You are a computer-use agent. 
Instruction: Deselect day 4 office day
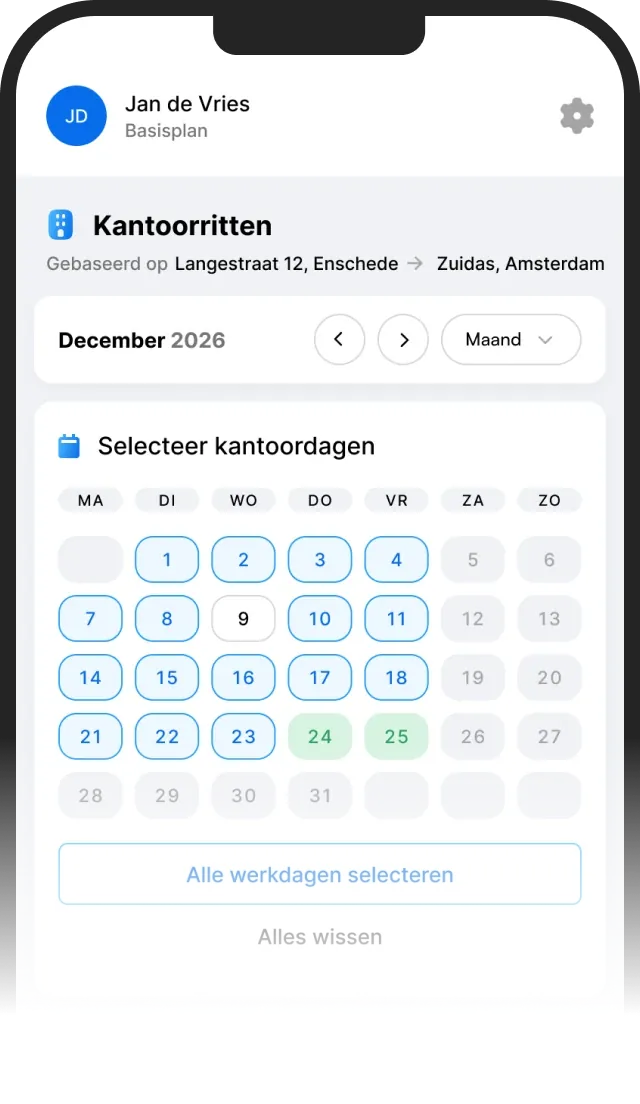(396, 560)
